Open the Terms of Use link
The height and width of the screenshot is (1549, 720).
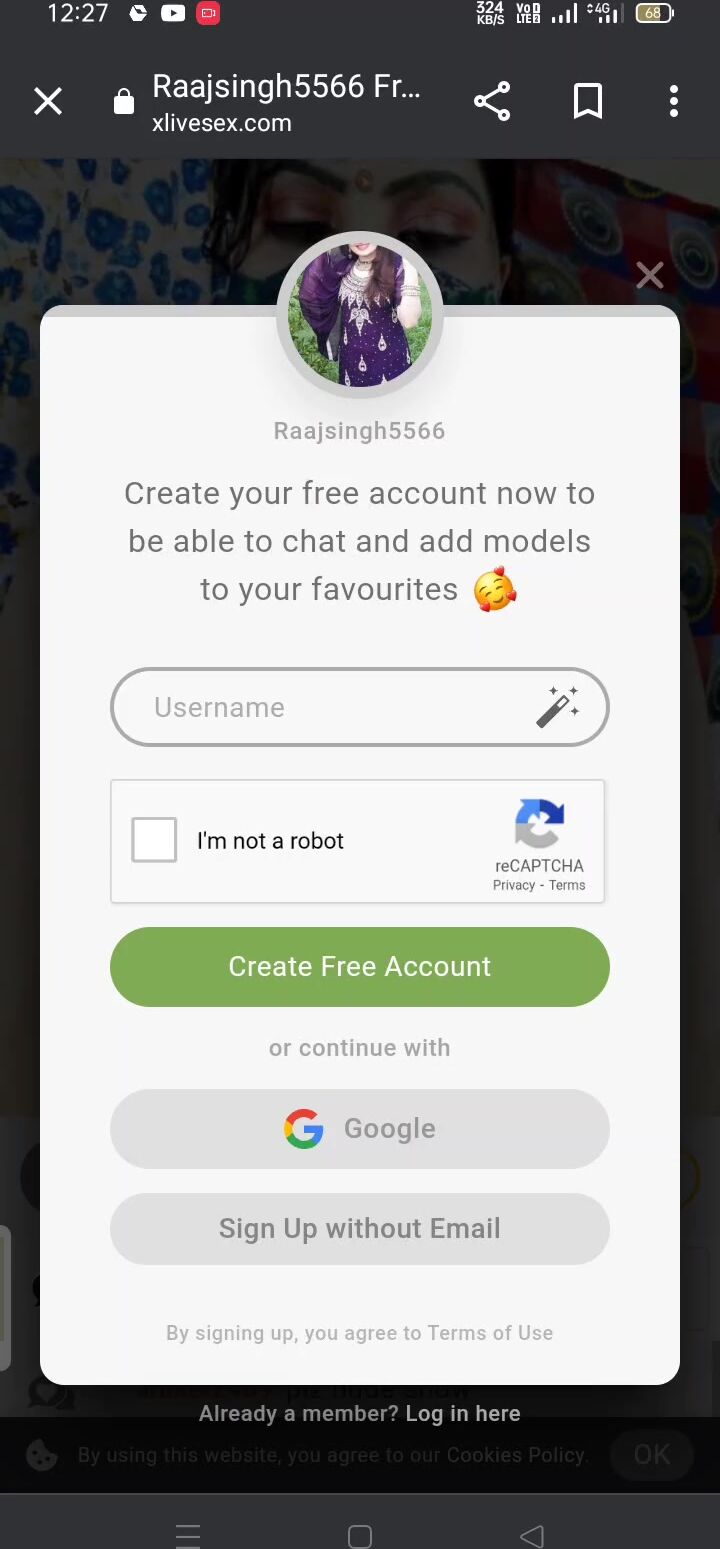click(x=490, y=1333)
